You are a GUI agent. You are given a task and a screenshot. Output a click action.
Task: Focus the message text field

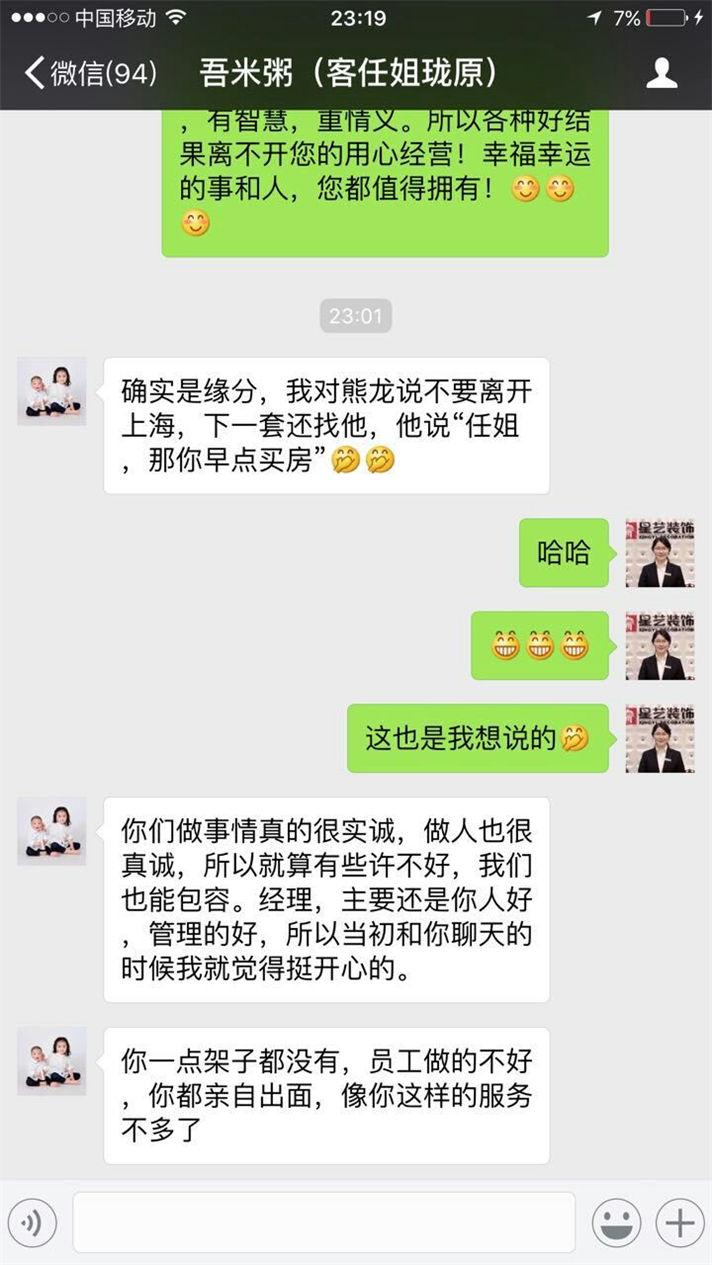pos(324,1222)
